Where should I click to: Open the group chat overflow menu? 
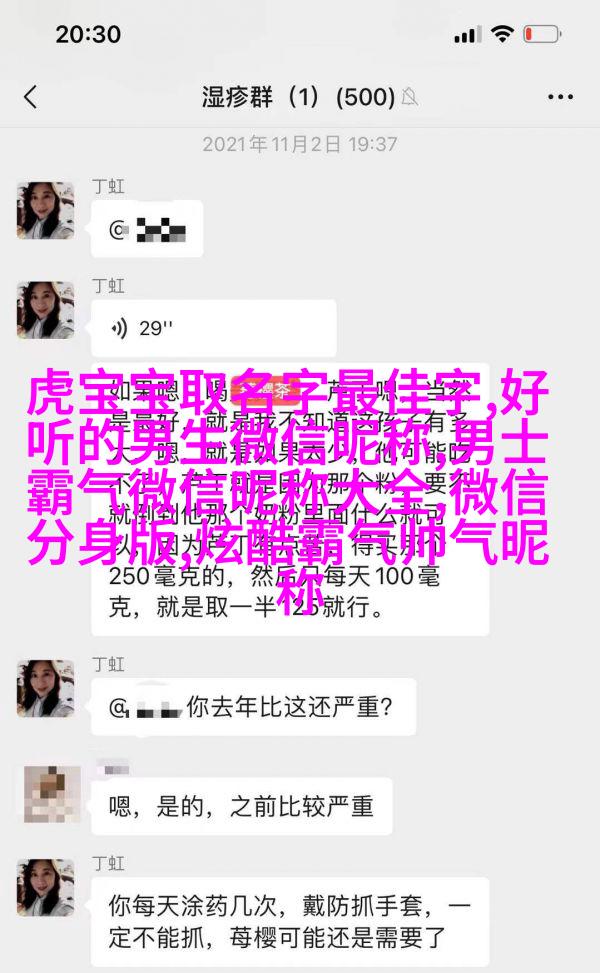point(560,97)
